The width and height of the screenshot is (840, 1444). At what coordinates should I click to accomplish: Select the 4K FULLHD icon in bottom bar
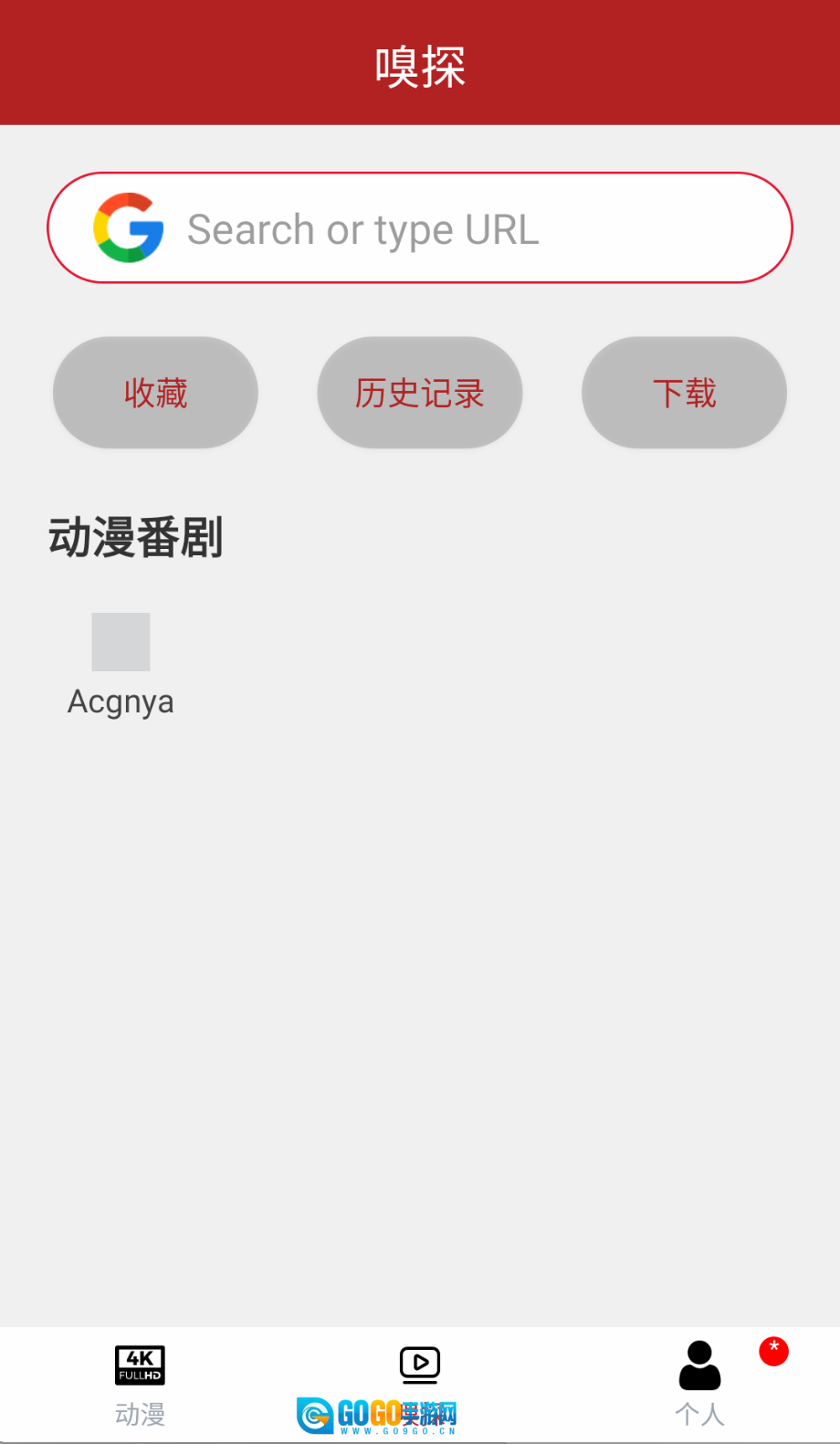point(140,1365)
